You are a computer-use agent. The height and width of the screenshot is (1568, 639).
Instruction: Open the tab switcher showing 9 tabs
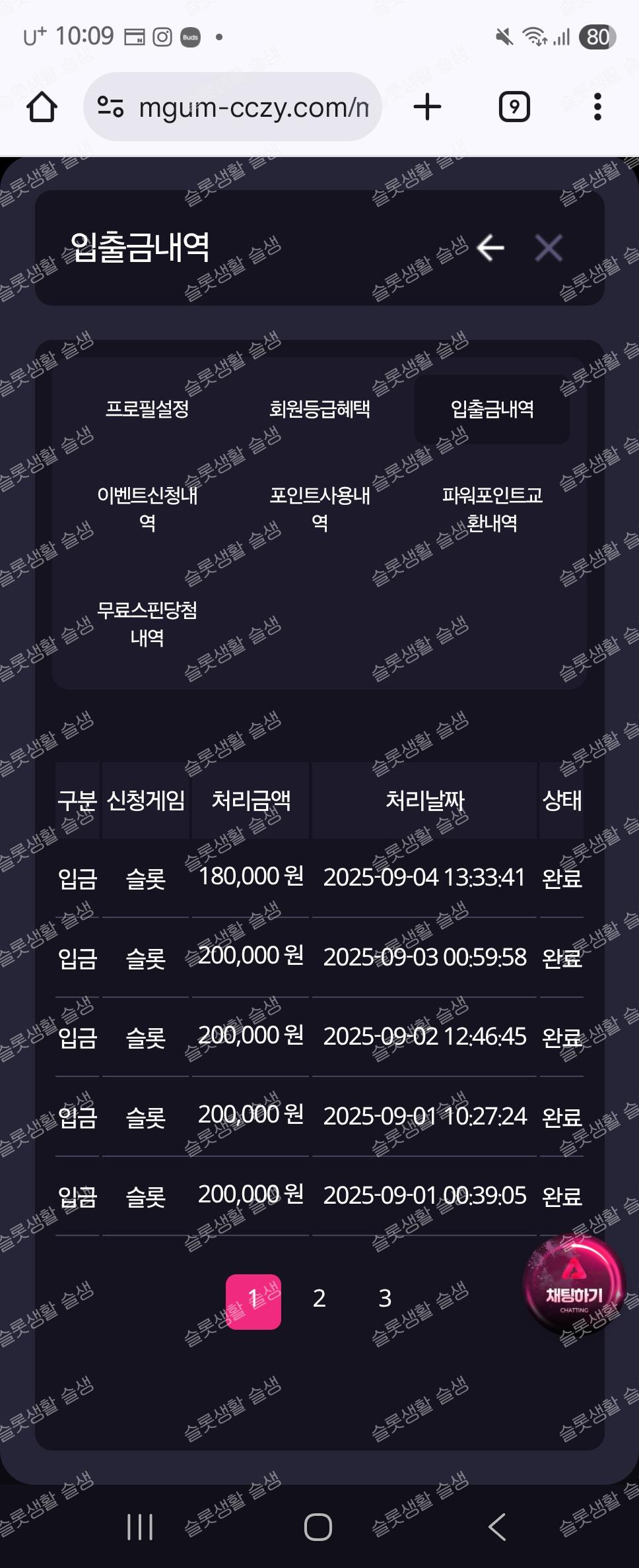pyautogui.click(x=514, y=107)
